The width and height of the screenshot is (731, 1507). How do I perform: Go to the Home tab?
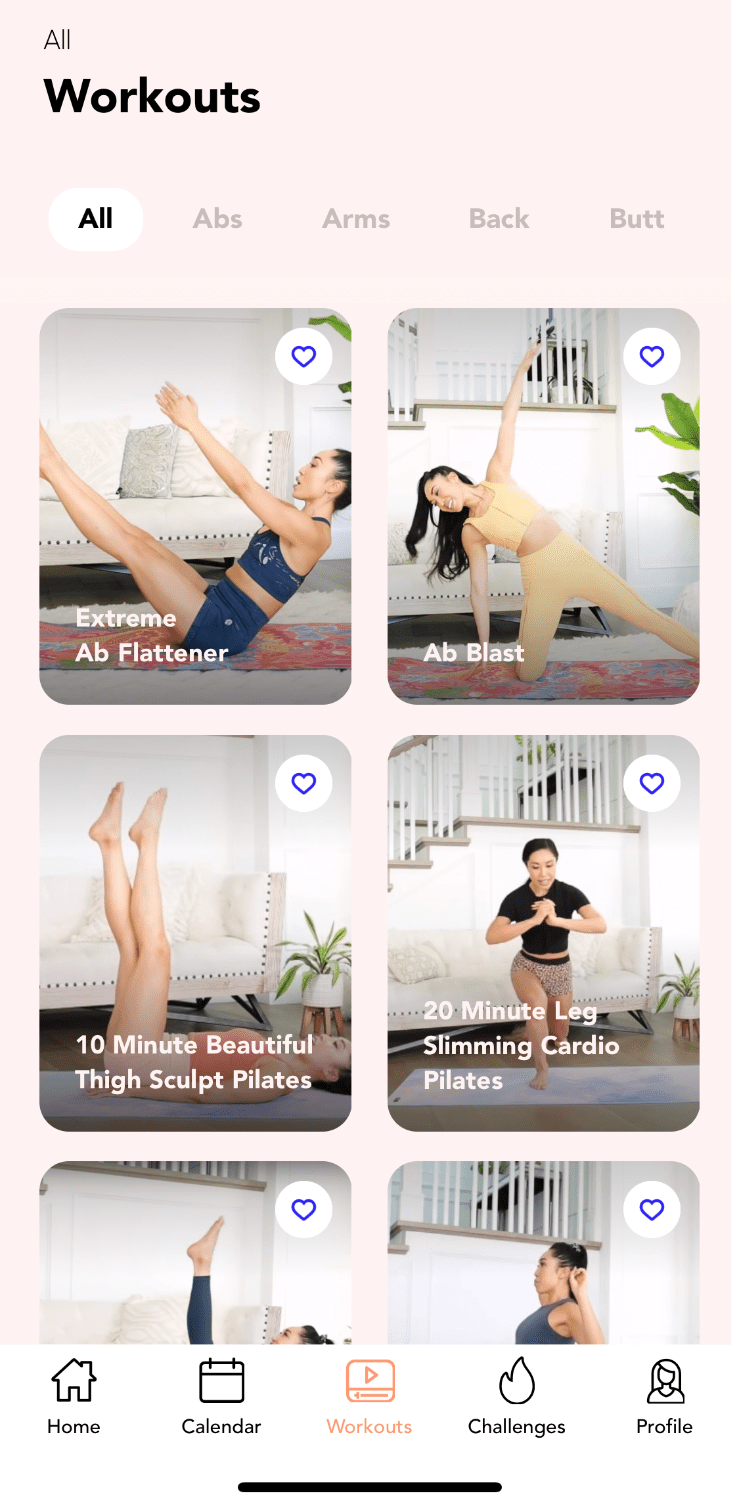tap(74, 1397)
